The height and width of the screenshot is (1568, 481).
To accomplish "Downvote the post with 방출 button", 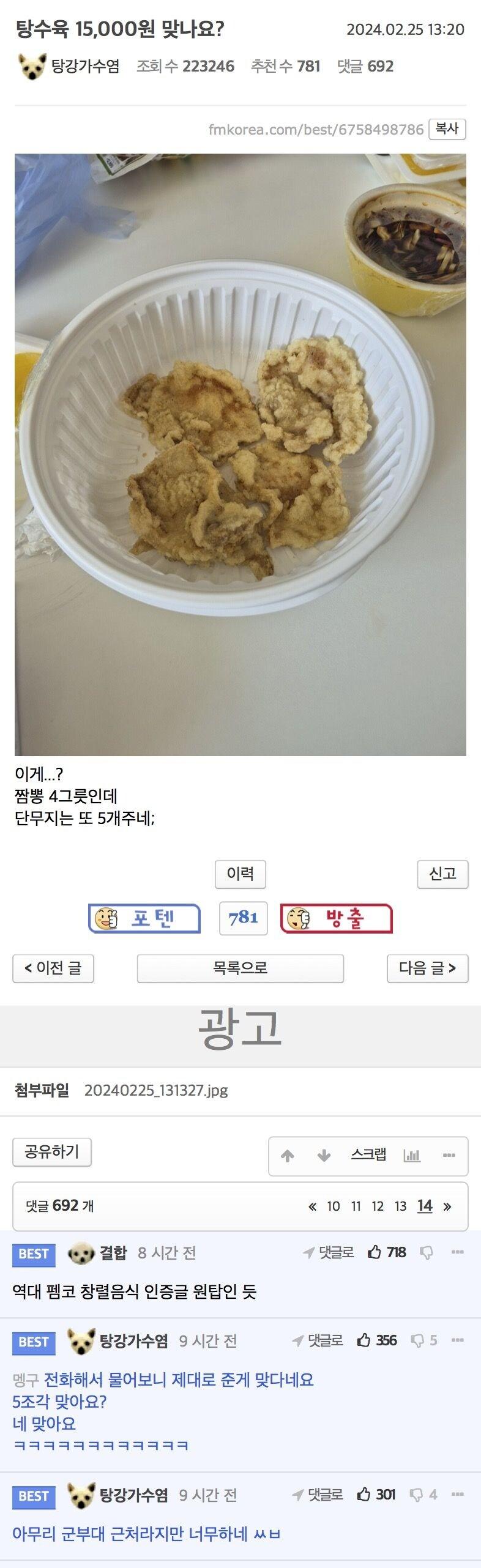I will pos(336,918).
